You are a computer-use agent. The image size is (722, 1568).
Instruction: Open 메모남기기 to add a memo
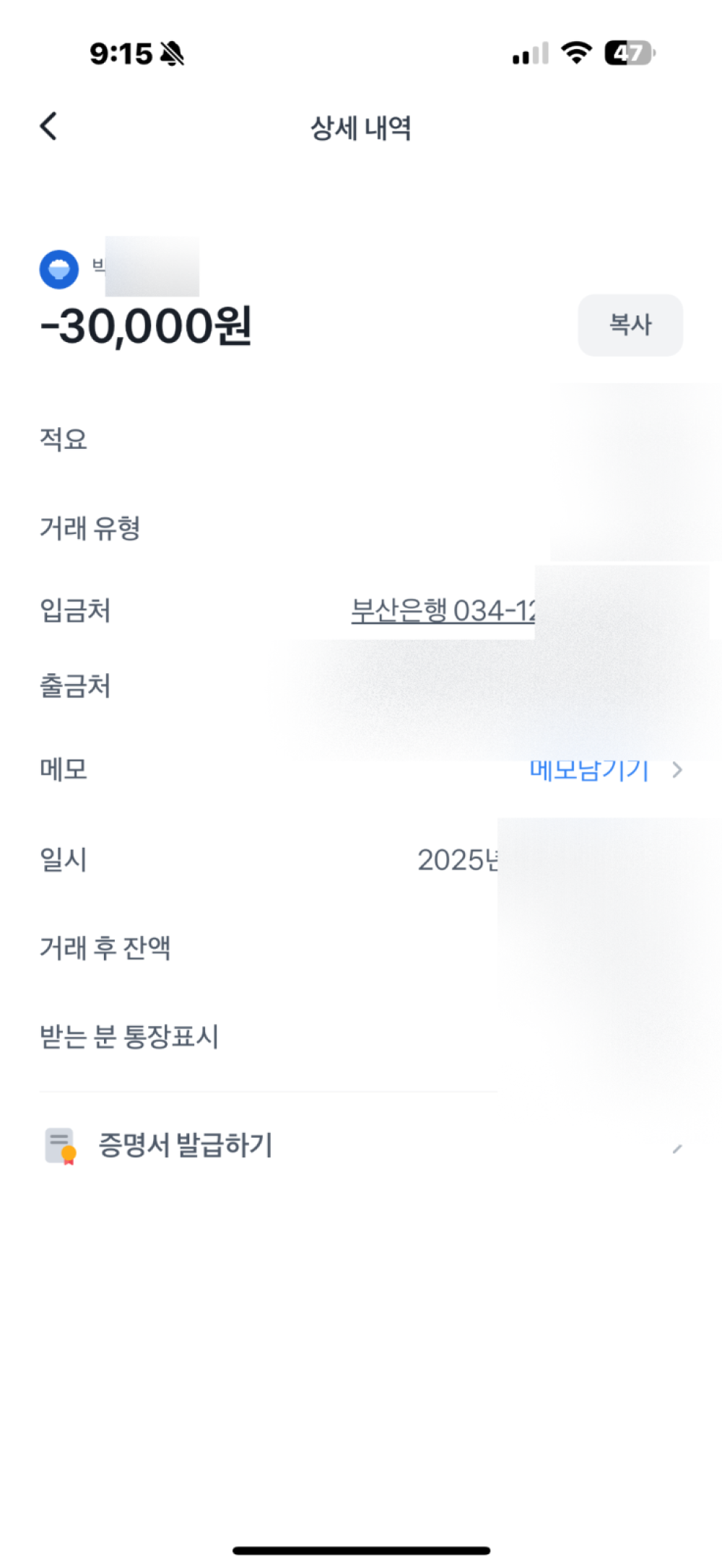pos(605,770)
